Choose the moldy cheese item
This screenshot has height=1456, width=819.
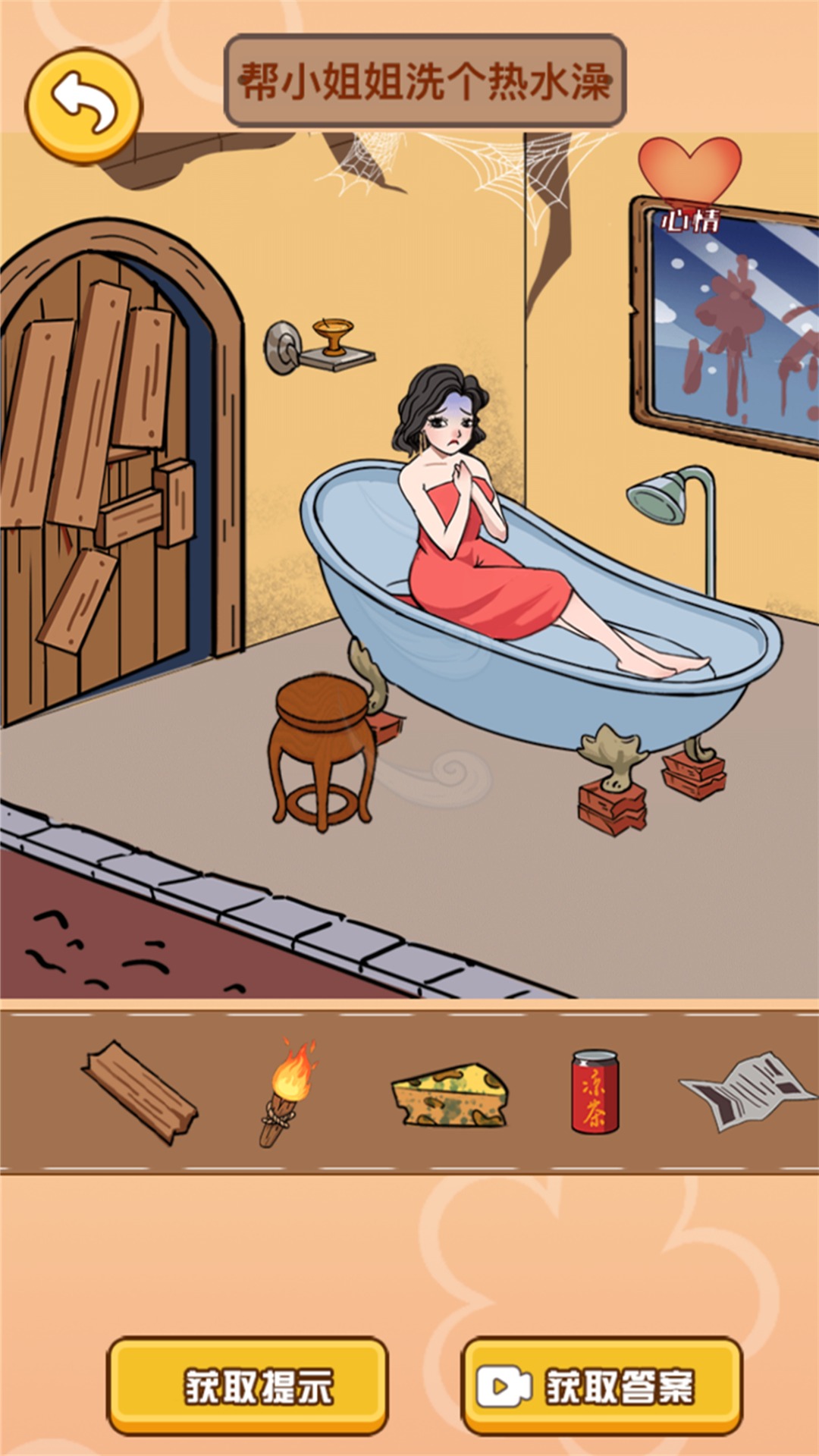click(449, 1096)
